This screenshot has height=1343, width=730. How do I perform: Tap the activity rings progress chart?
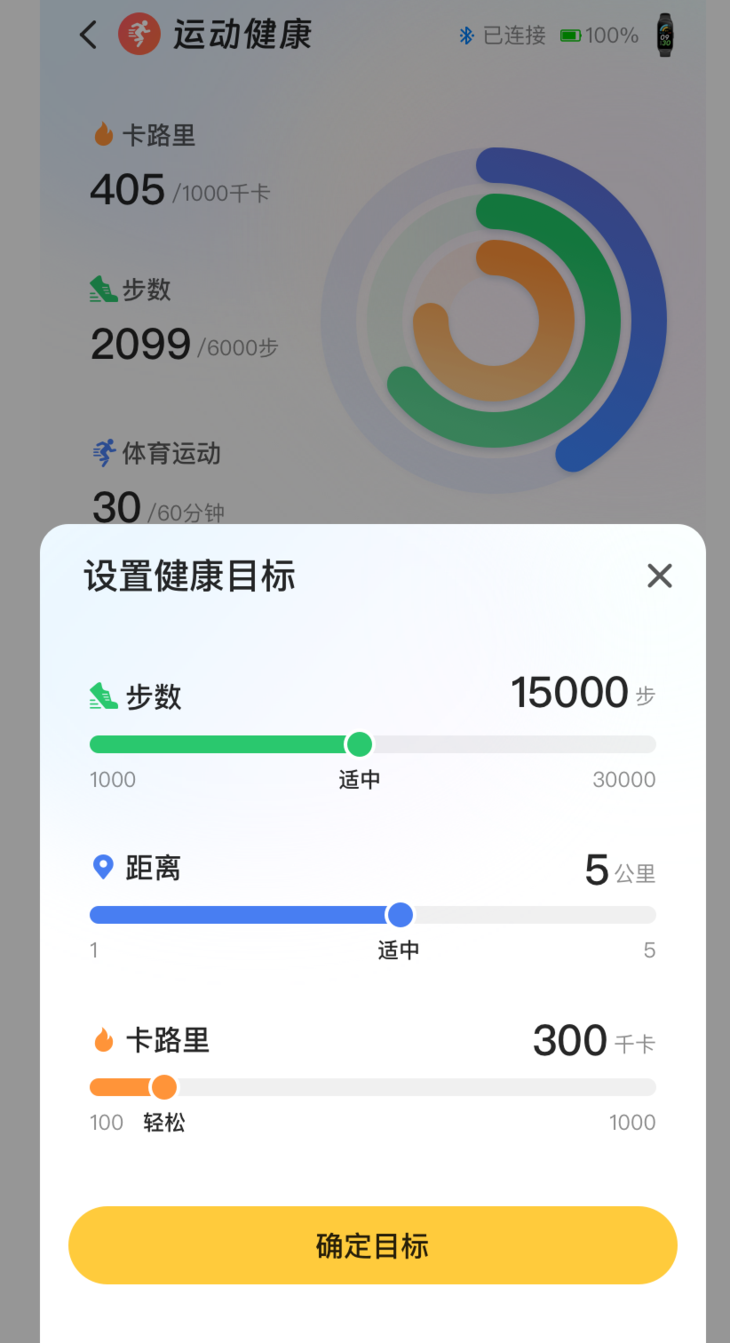495,320
